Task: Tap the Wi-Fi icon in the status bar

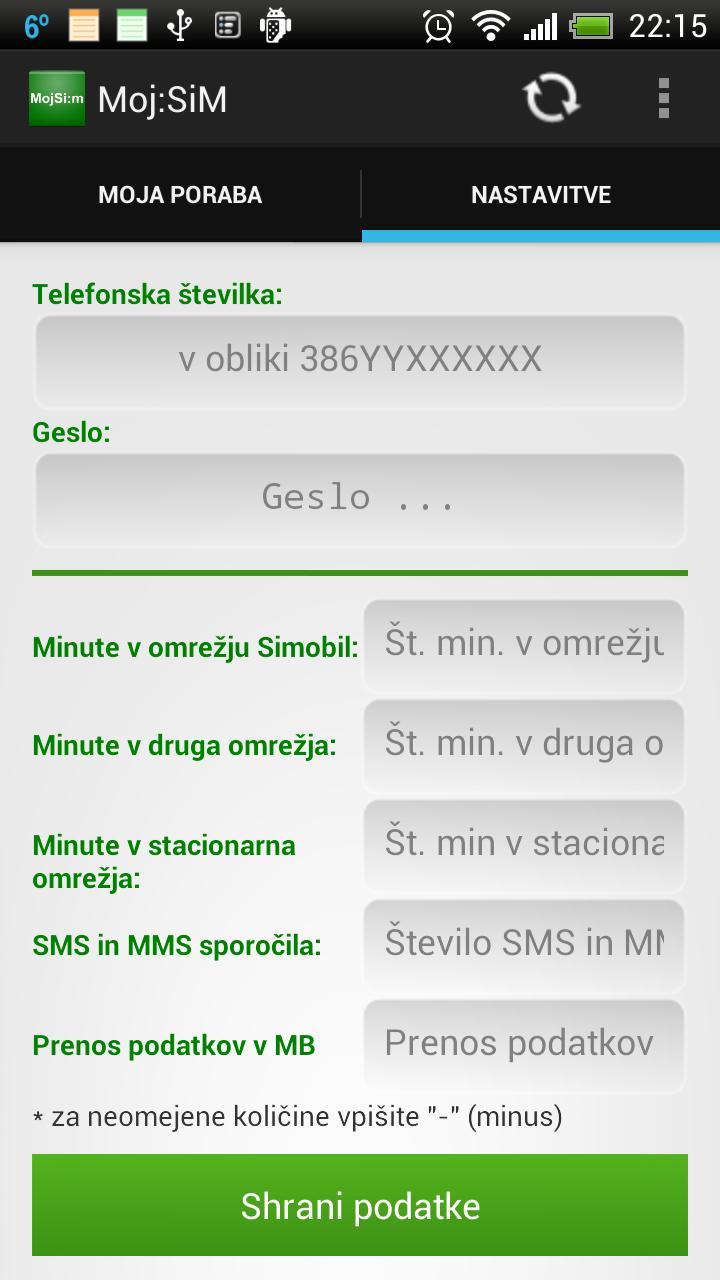Action: click(x=490, y=25)
